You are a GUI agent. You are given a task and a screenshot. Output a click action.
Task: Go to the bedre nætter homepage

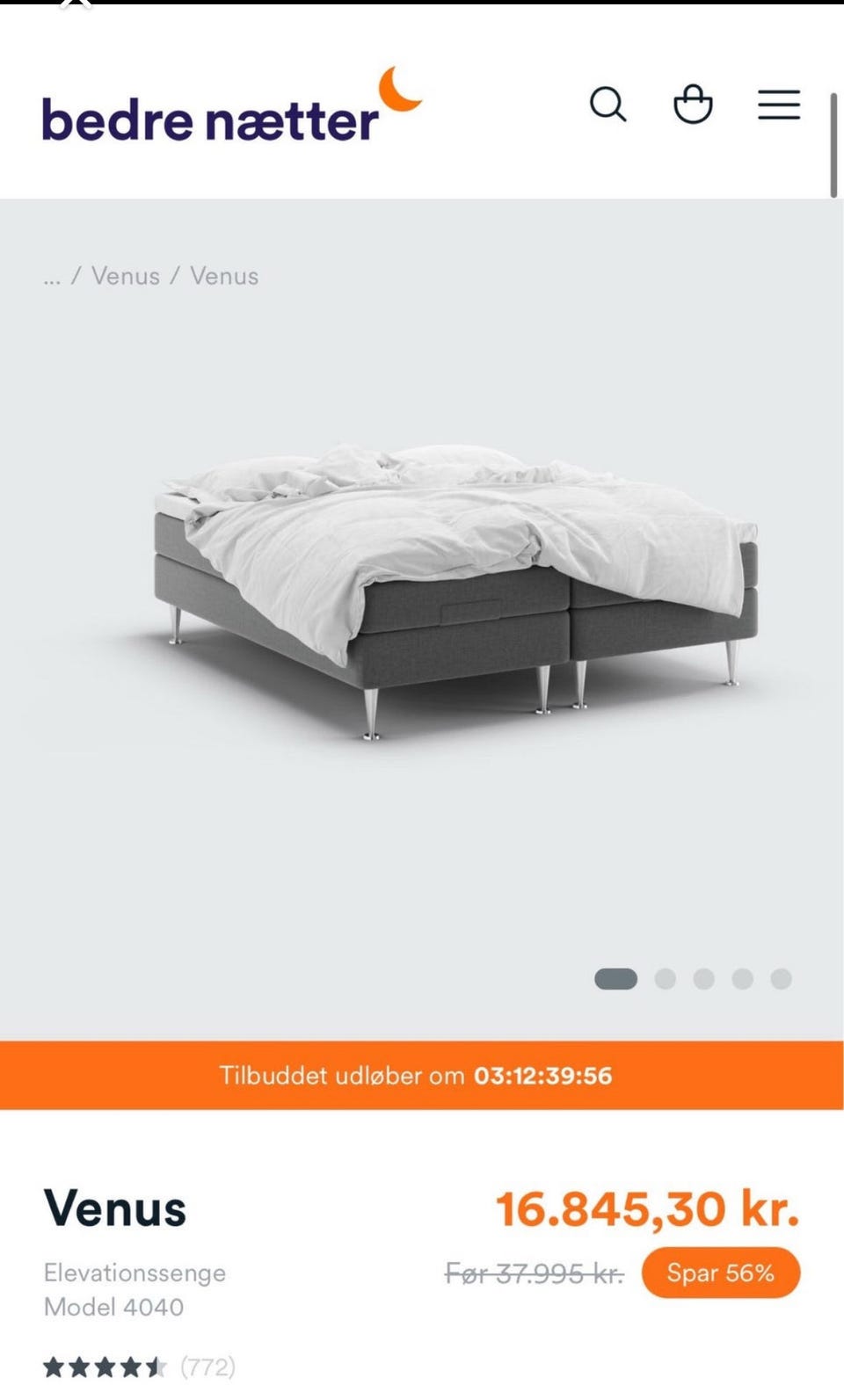[231, 106]
